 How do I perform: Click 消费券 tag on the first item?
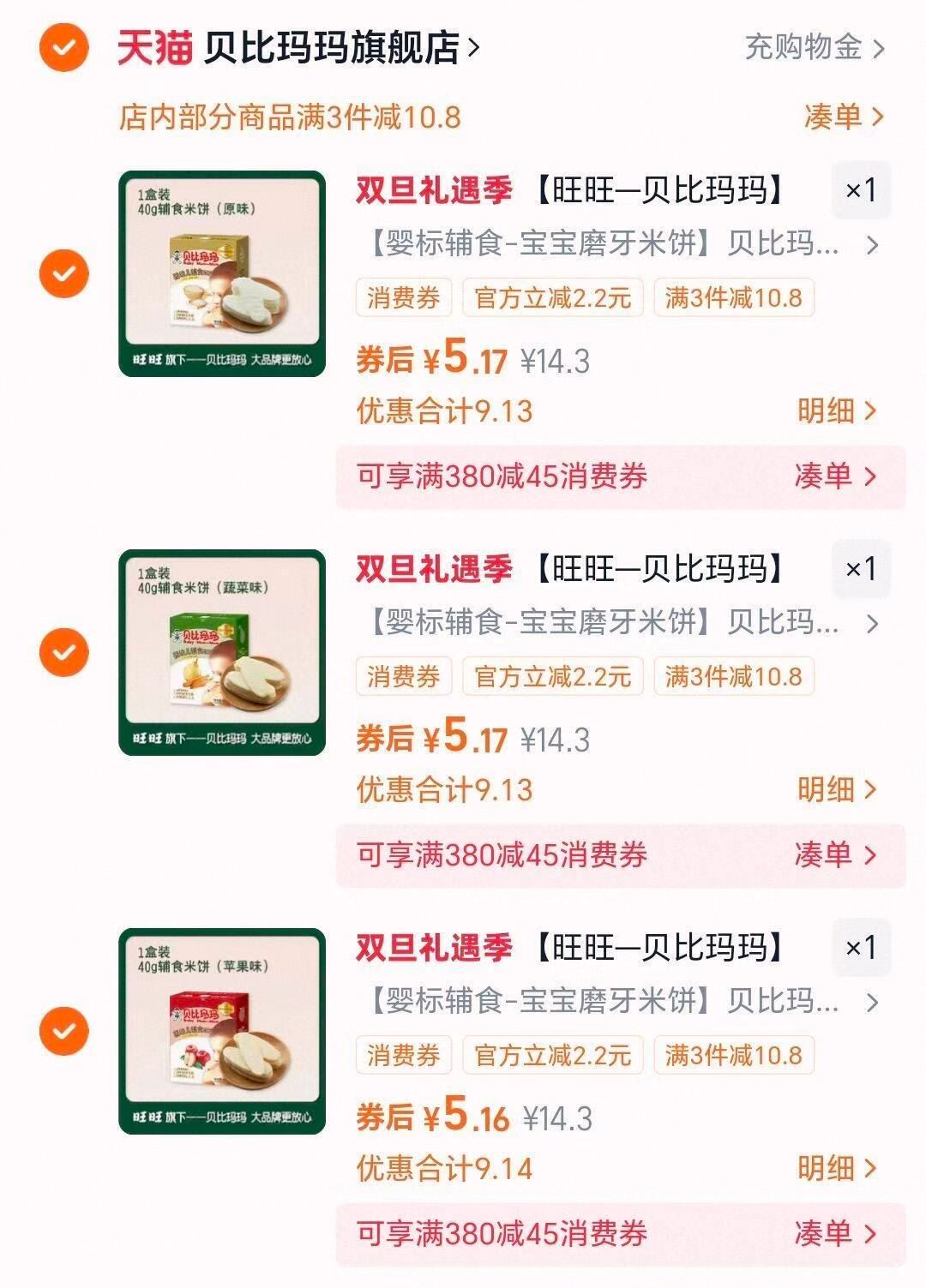[x=404, y=299]
